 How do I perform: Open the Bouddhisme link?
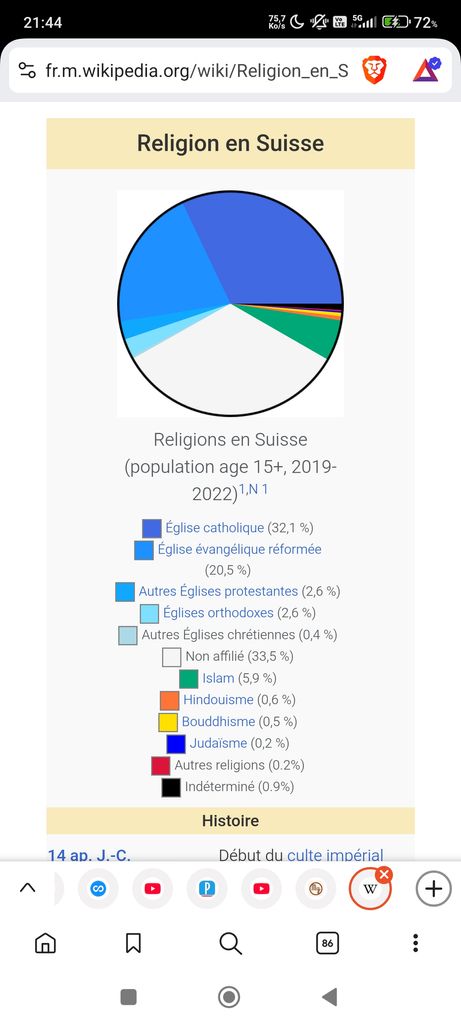point(219,721)
